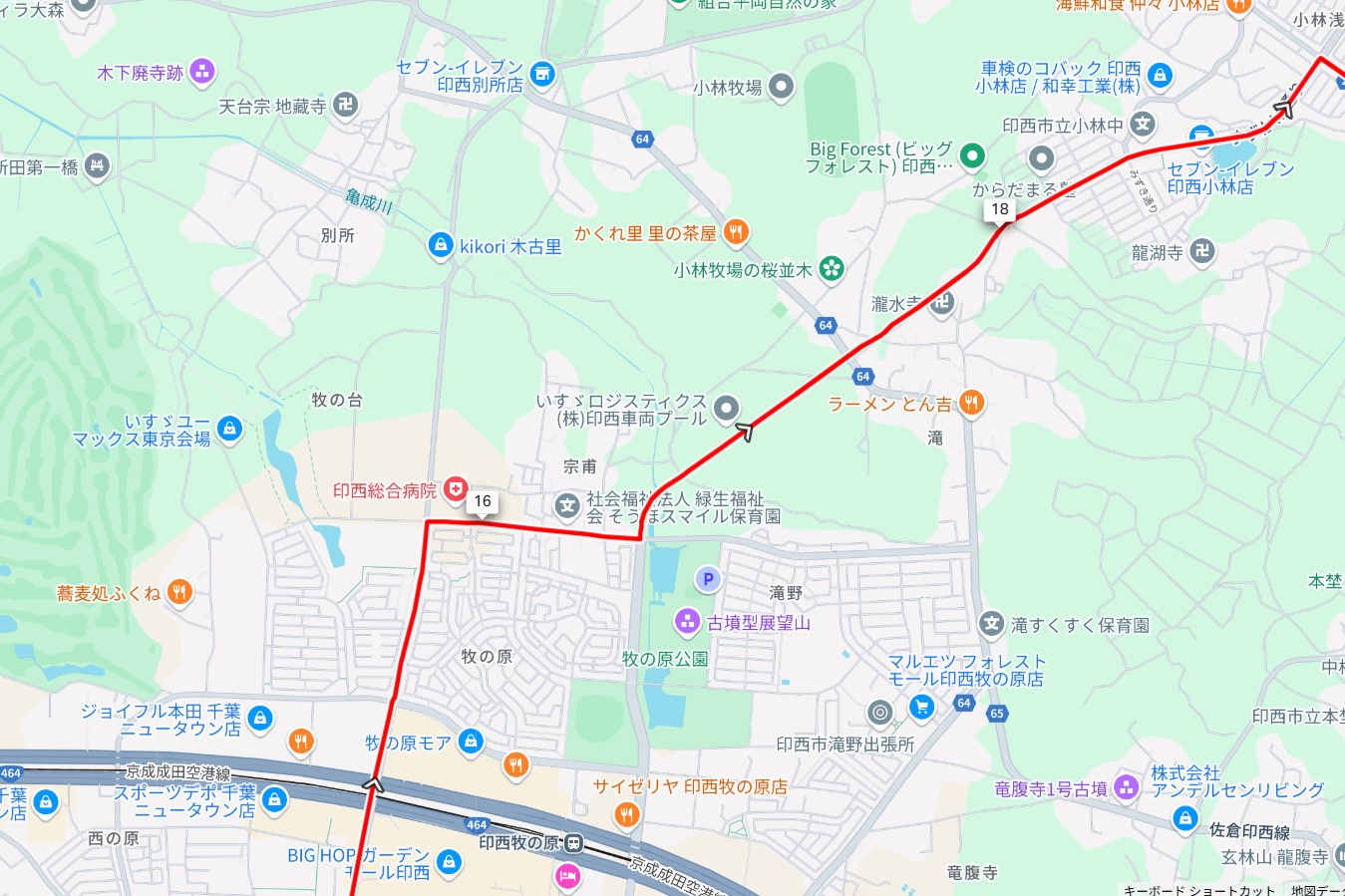
Task: Open the 印西牧の原 train station marker
Action: [x=574, y=843]
